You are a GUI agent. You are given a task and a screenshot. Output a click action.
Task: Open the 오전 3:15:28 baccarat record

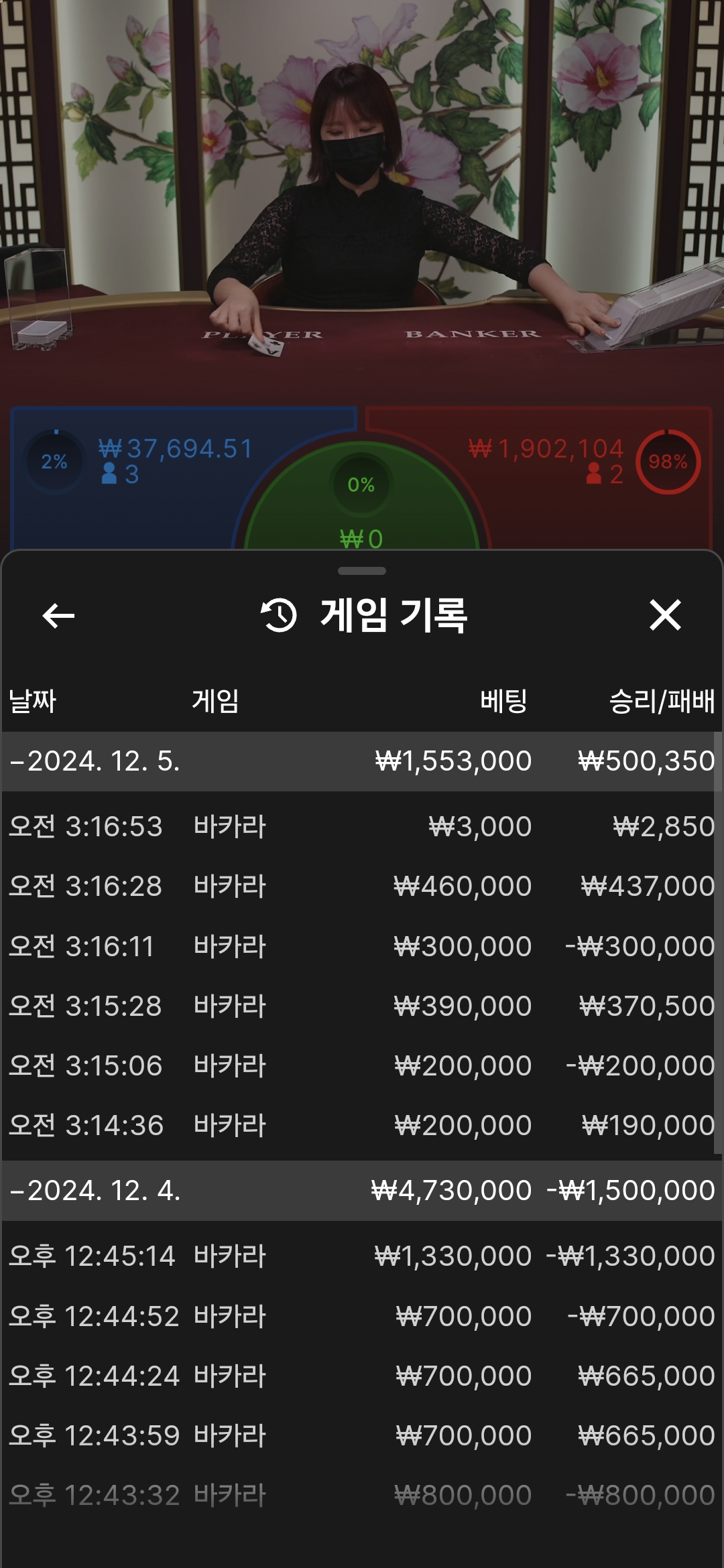coord(361,1006)
